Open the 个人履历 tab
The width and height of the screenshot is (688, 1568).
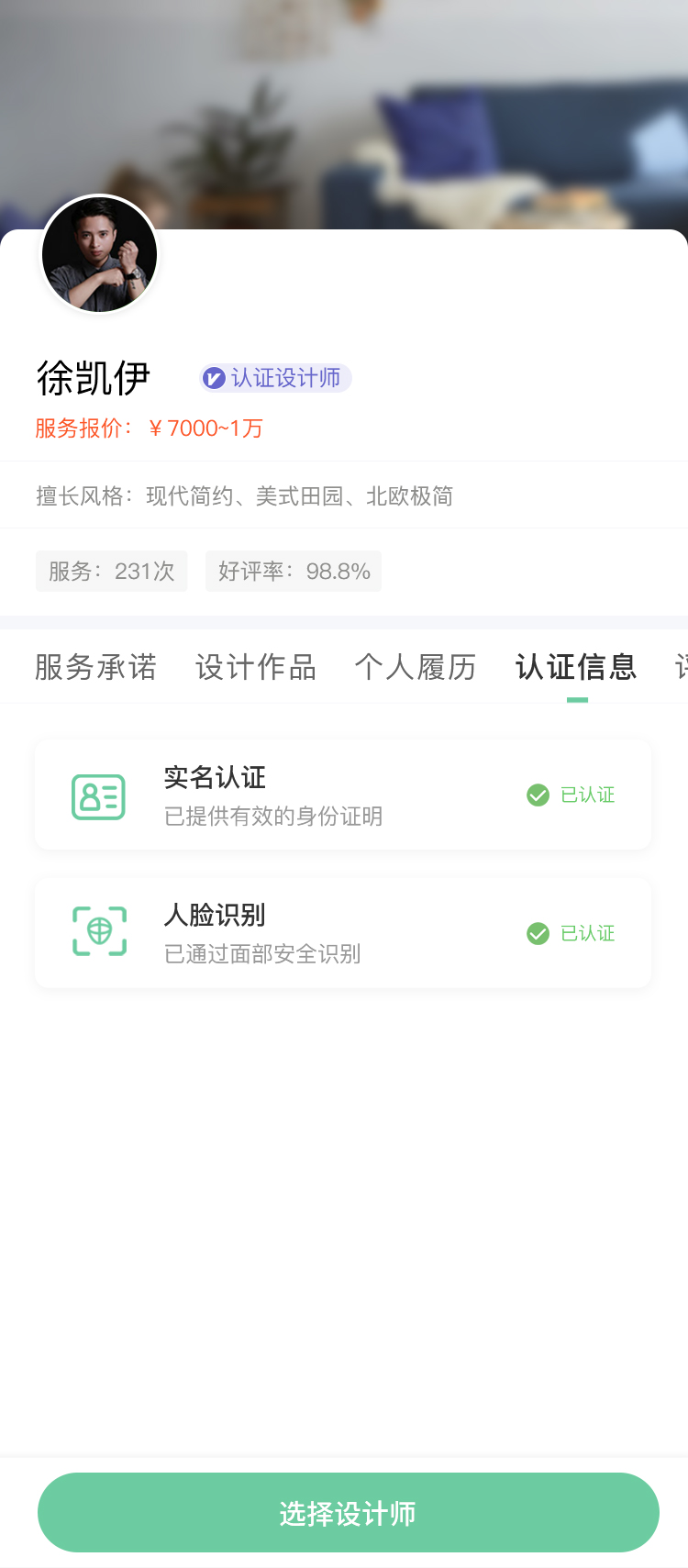point(416,667)
